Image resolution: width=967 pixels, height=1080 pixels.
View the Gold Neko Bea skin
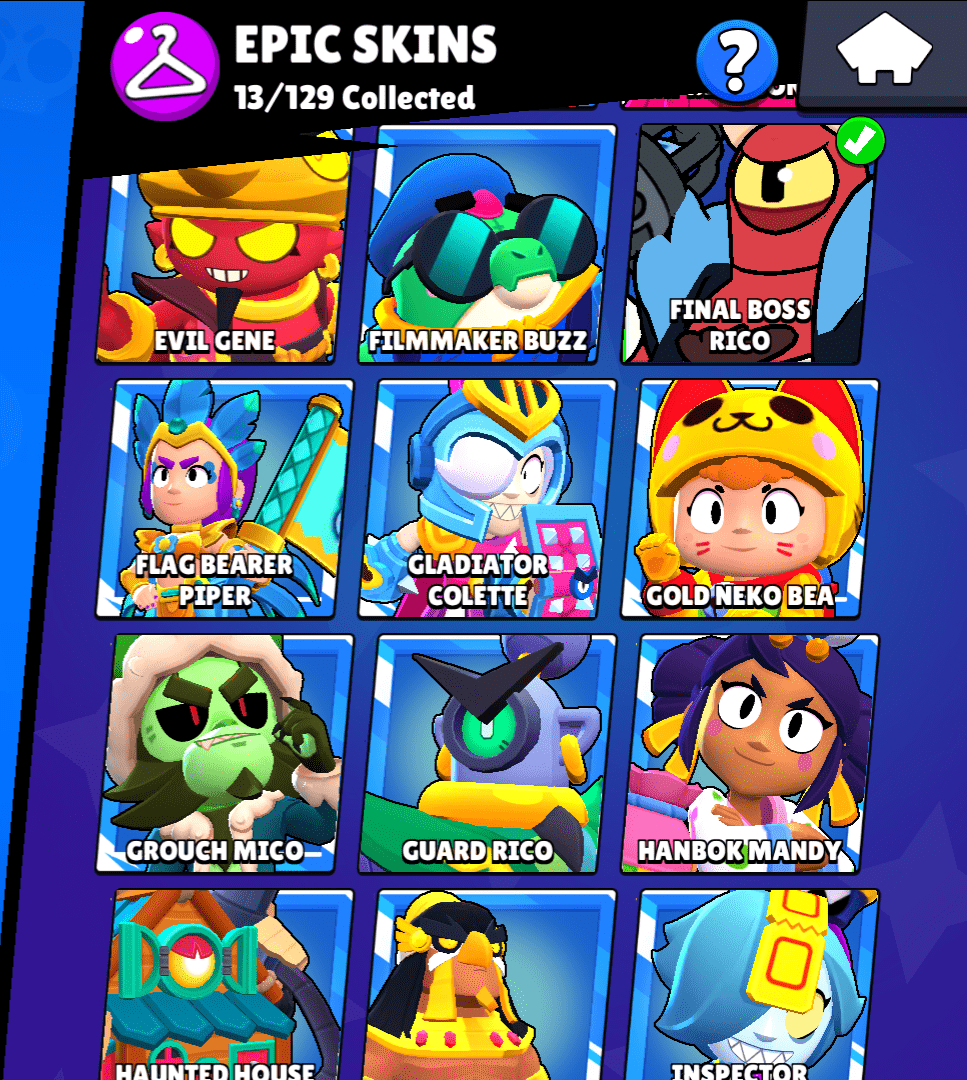[x=748, y=498]
